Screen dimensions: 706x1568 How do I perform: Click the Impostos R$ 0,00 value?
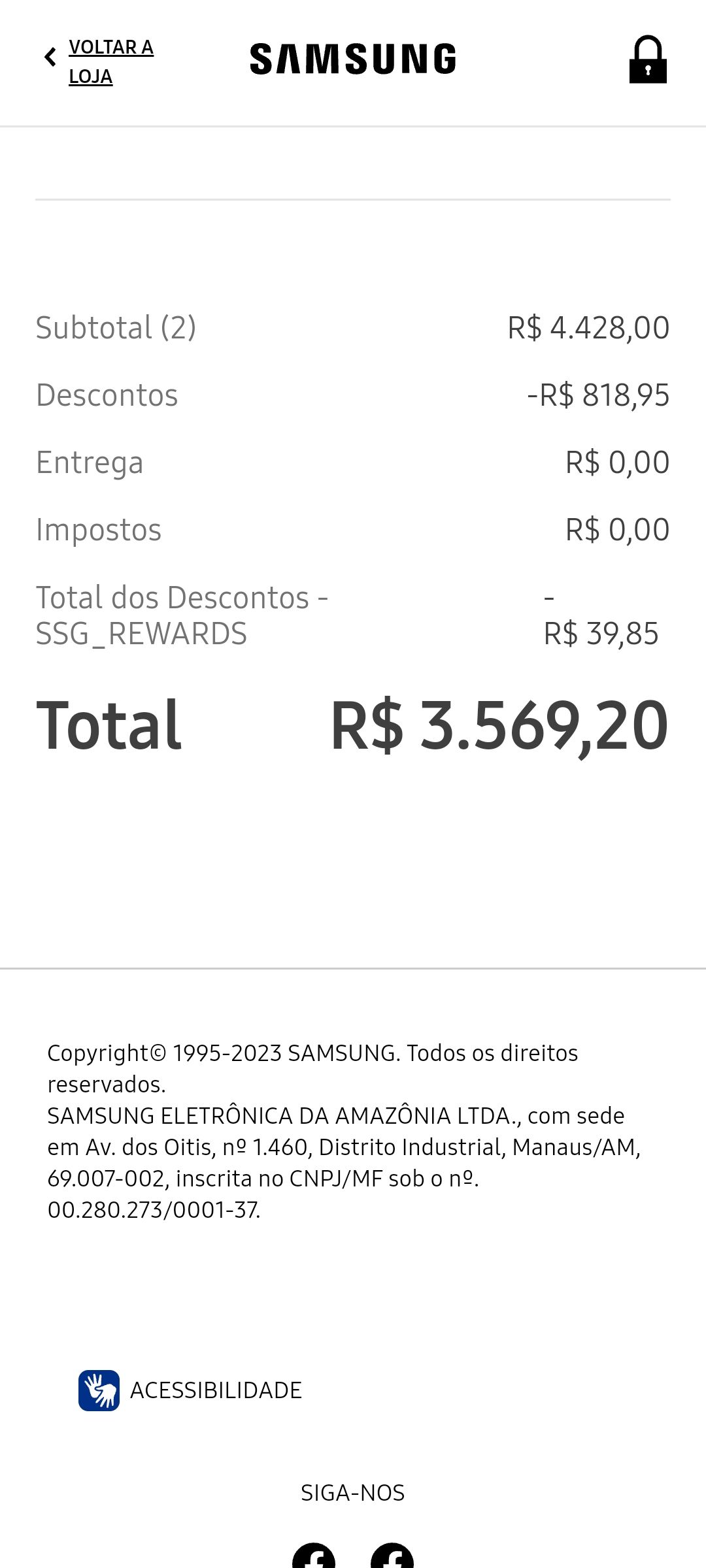(618, 529)
